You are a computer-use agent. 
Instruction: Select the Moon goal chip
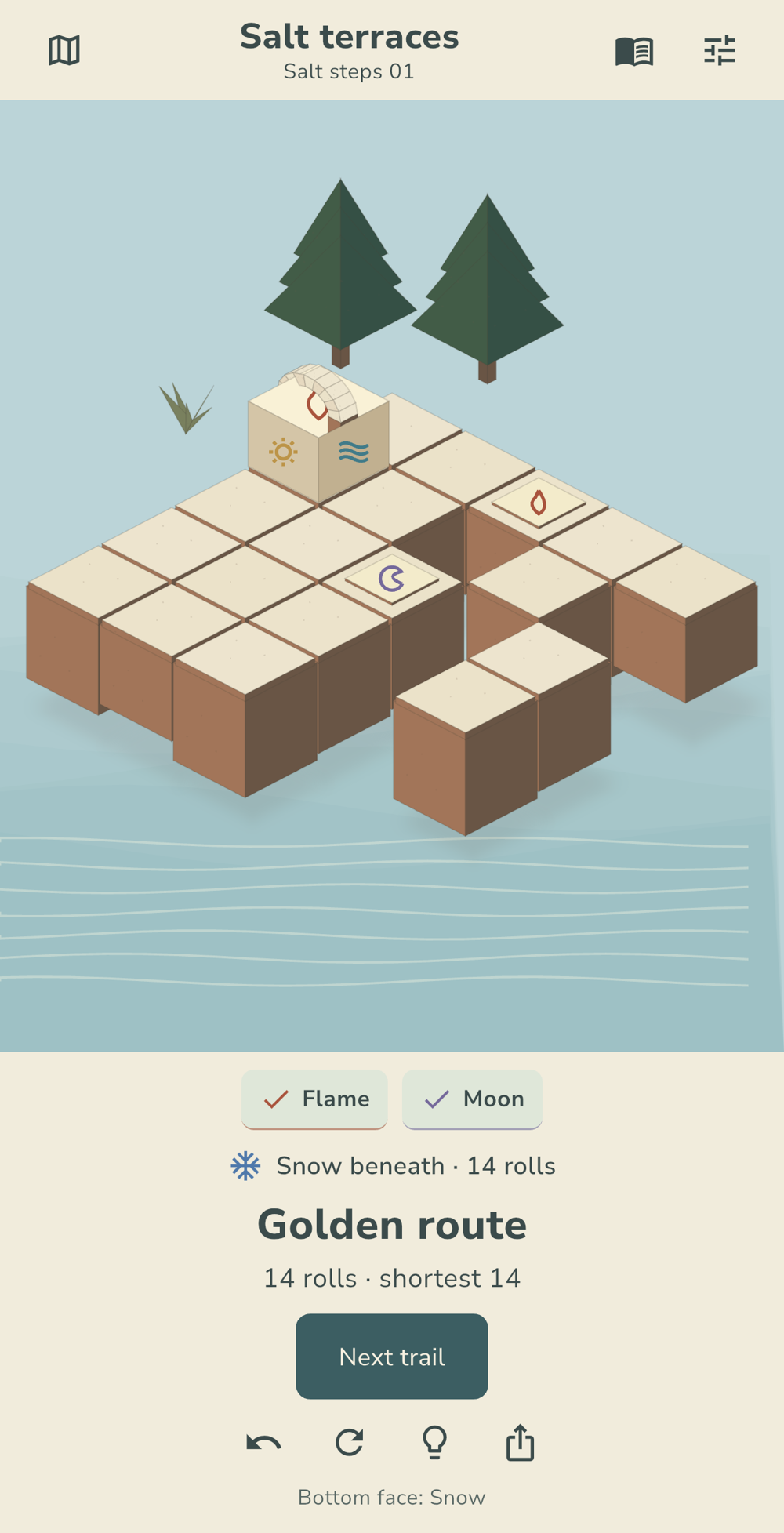point(472,1099)
